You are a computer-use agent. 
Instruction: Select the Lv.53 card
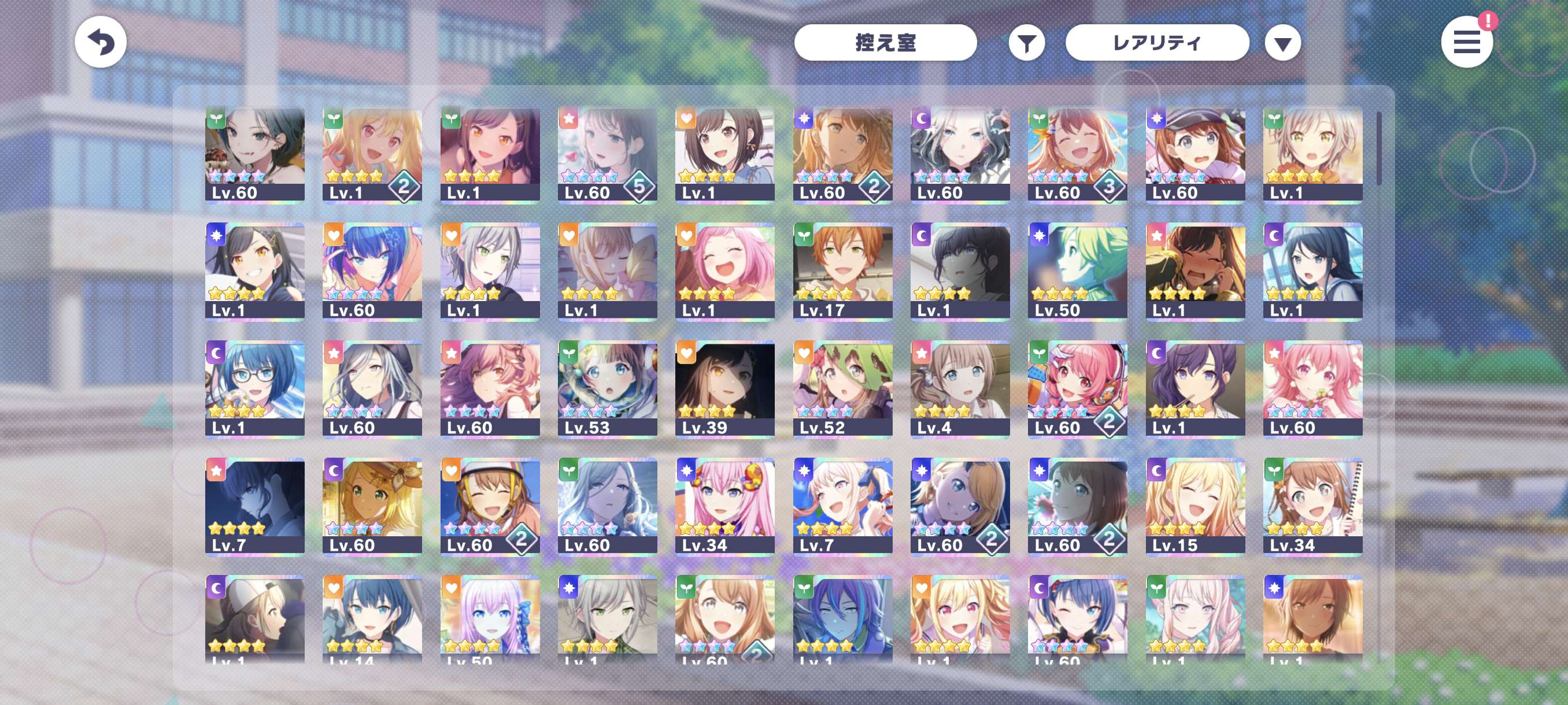click(x=607, y=389)
